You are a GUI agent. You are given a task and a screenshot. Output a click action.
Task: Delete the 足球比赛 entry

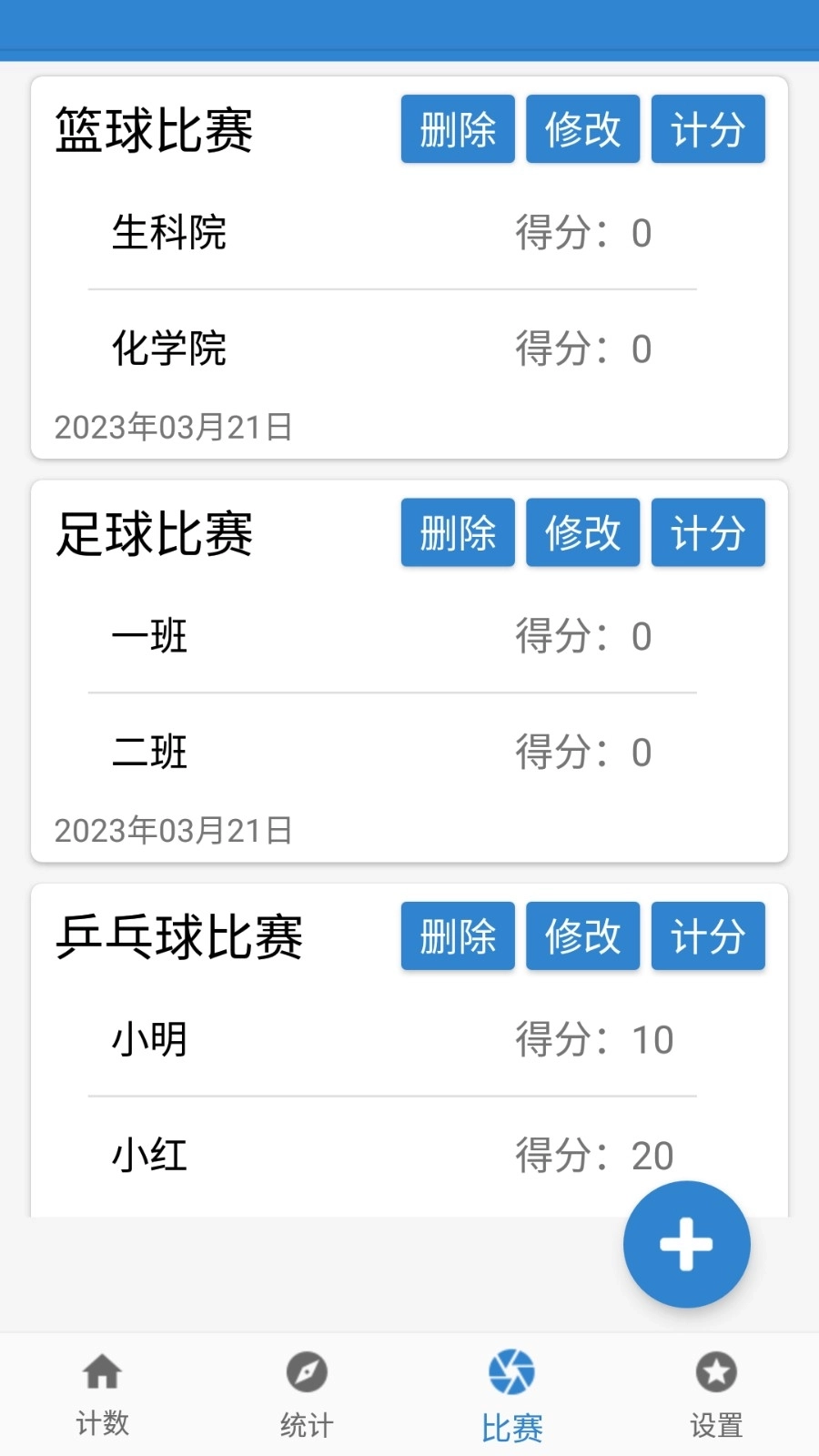457,533
